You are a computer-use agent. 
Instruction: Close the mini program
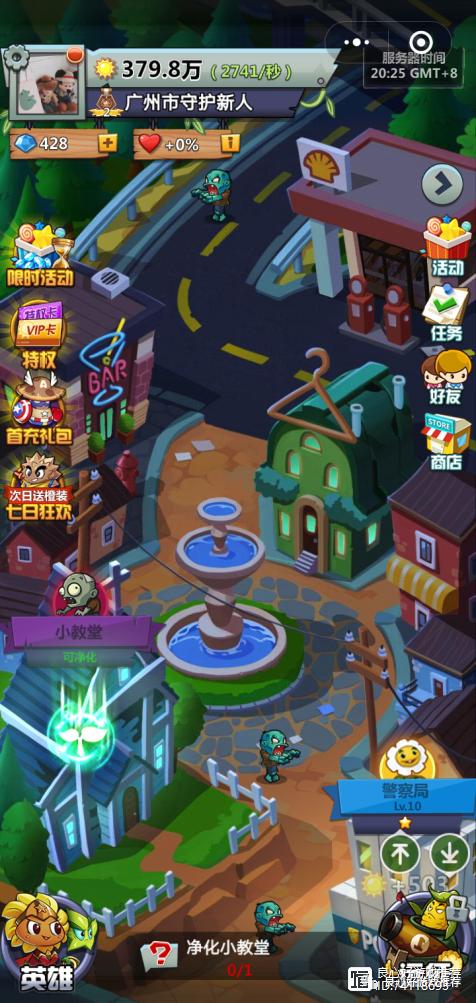(x=421, y=42)
